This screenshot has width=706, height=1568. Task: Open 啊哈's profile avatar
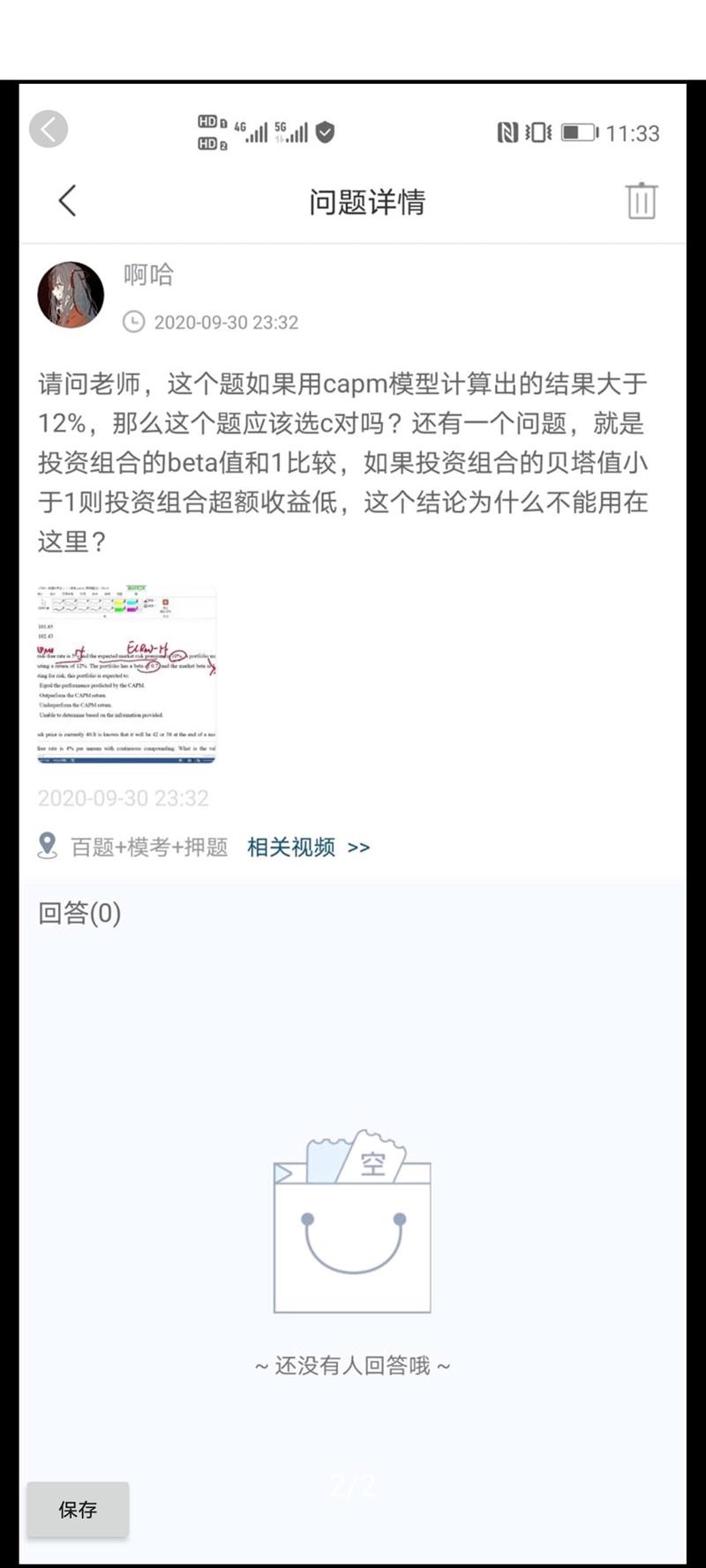click(71, 295)
